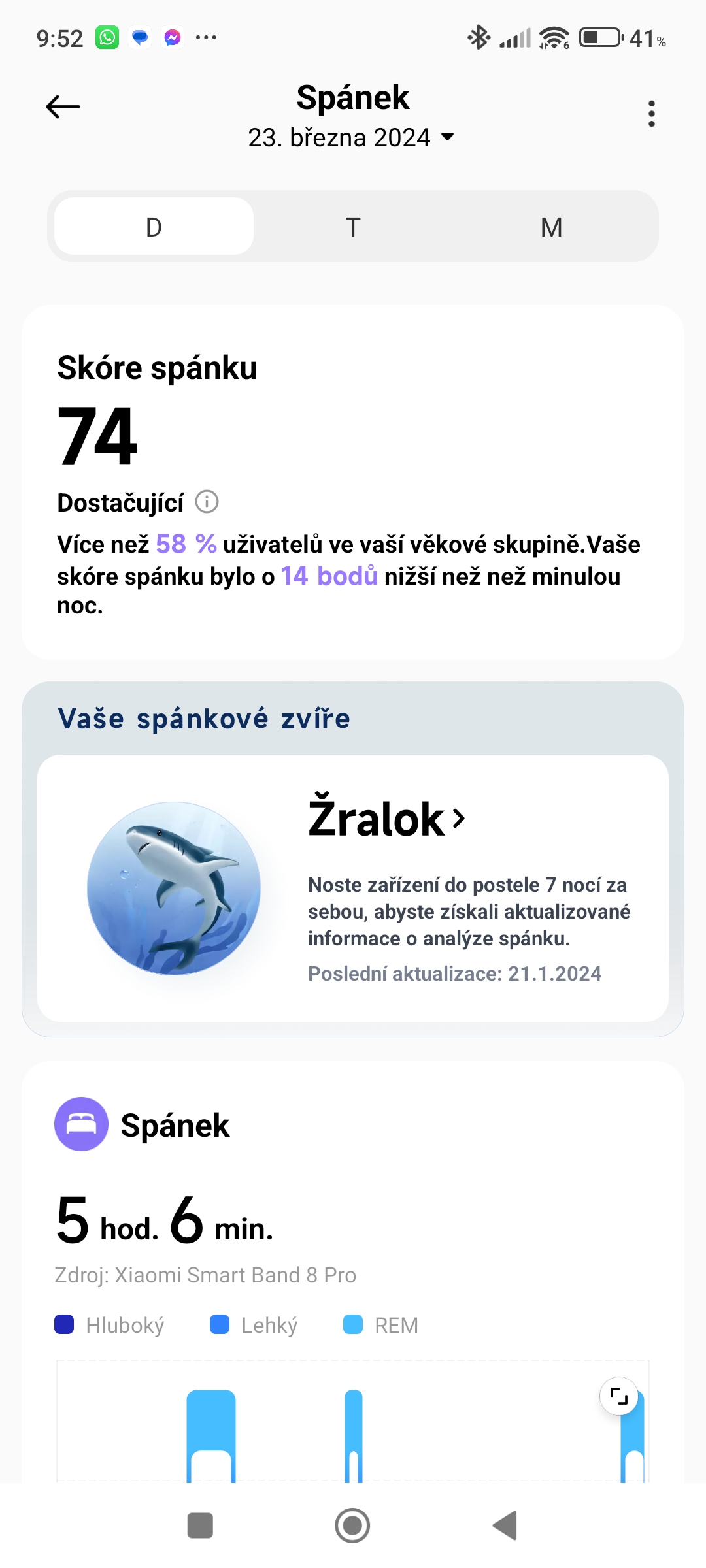706x1568 pixels.
Task: Open the Žralok sleep animal details
Action: pos(387,818)
